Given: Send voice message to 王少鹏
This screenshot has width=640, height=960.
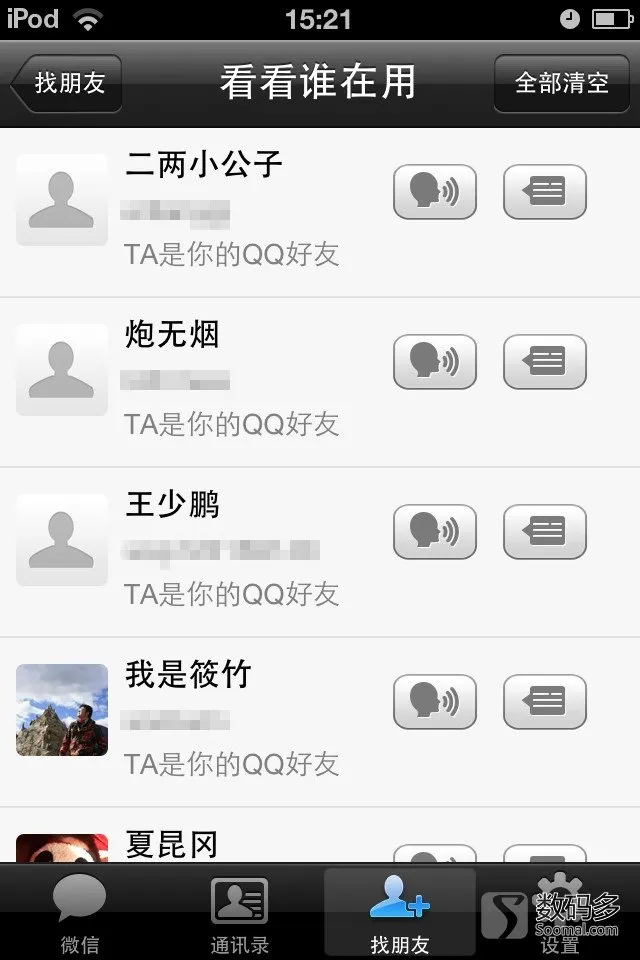Looking at the screenshot, I should pyautogui.click(x=434, y=532).
